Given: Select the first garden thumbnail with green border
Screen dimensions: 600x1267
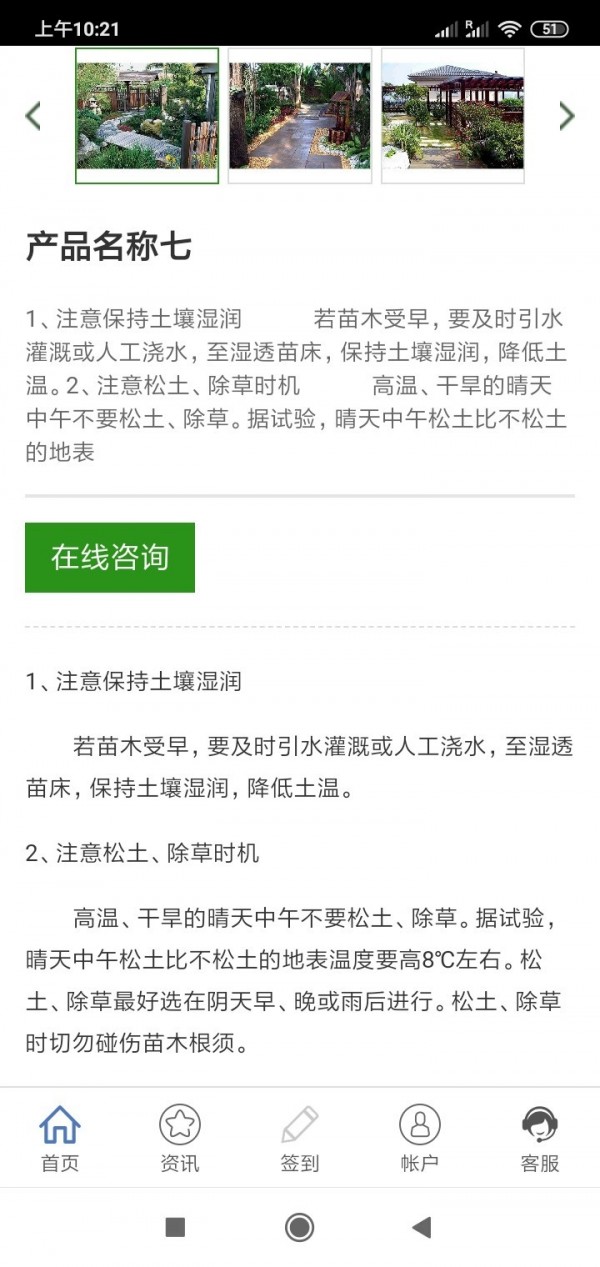Looking at the screenshot, I should 147,116.
